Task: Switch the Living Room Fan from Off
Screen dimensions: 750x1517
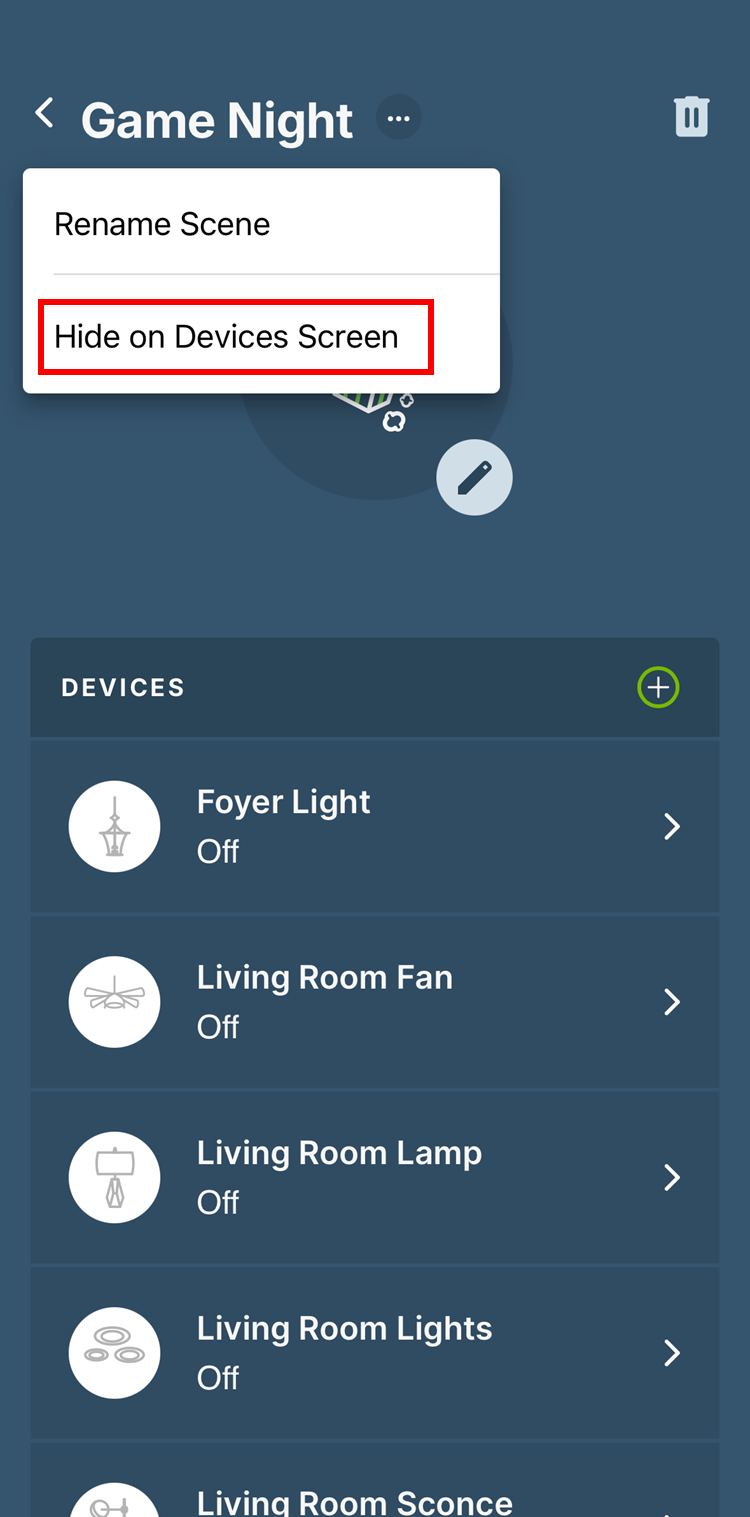Action: pos(218,1026)
